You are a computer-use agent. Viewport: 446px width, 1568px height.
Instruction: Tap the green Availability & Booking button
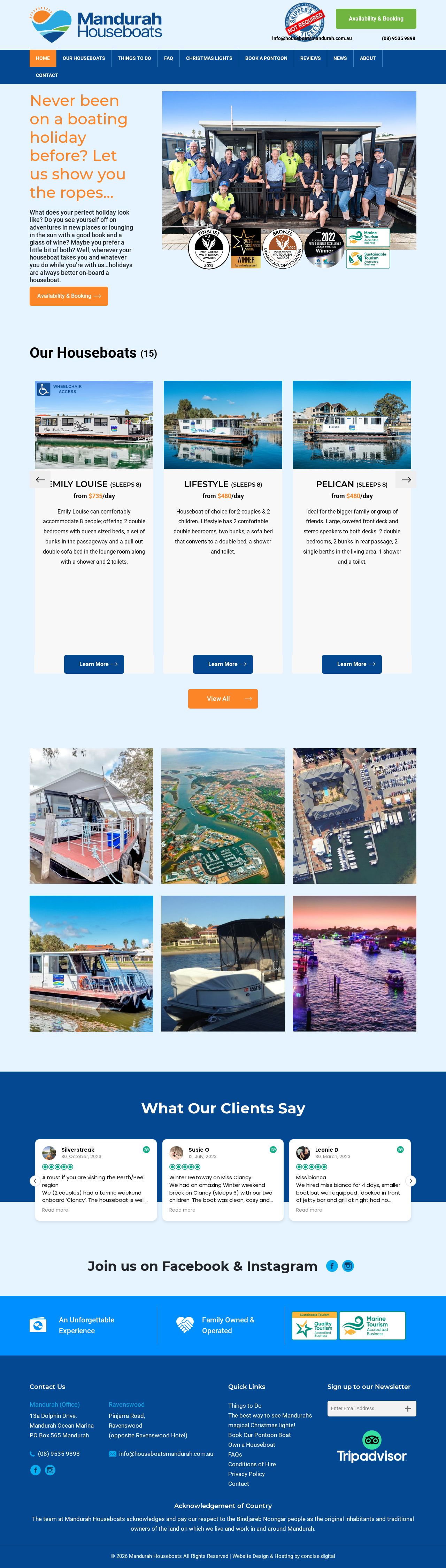click(375, 19)
